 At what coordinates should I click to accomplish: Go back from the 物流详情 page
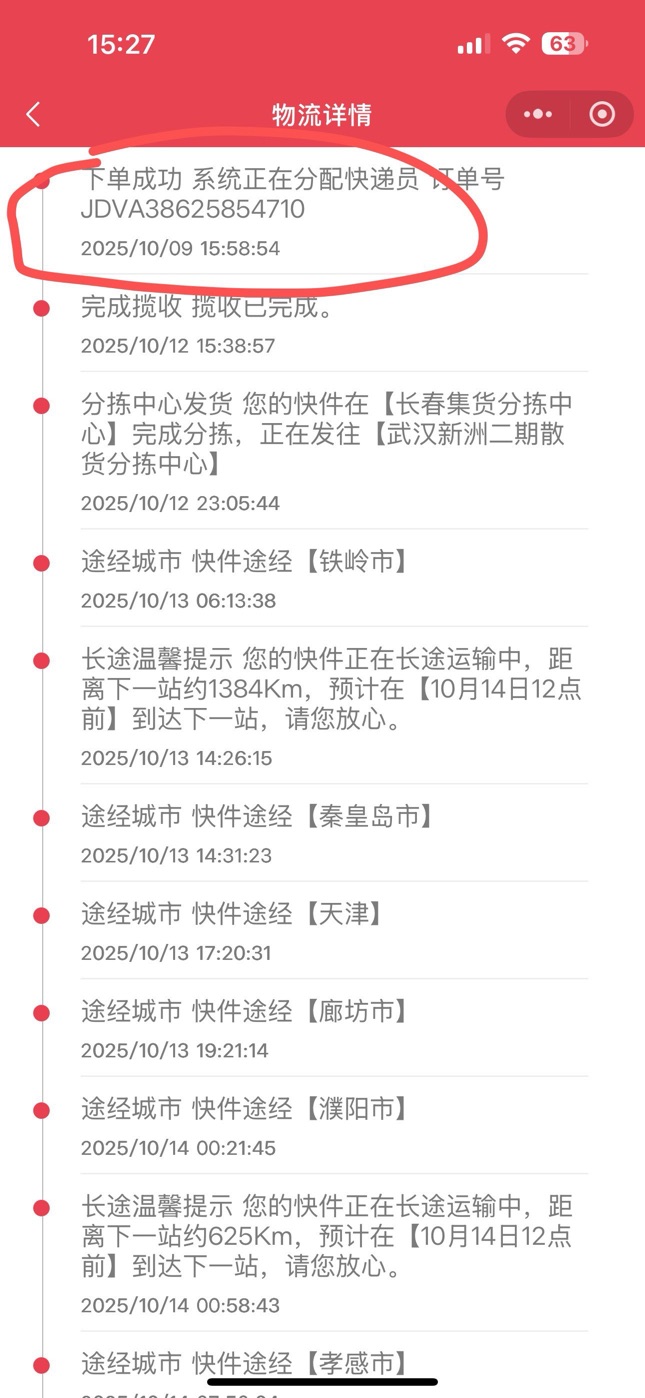(33, 115)
